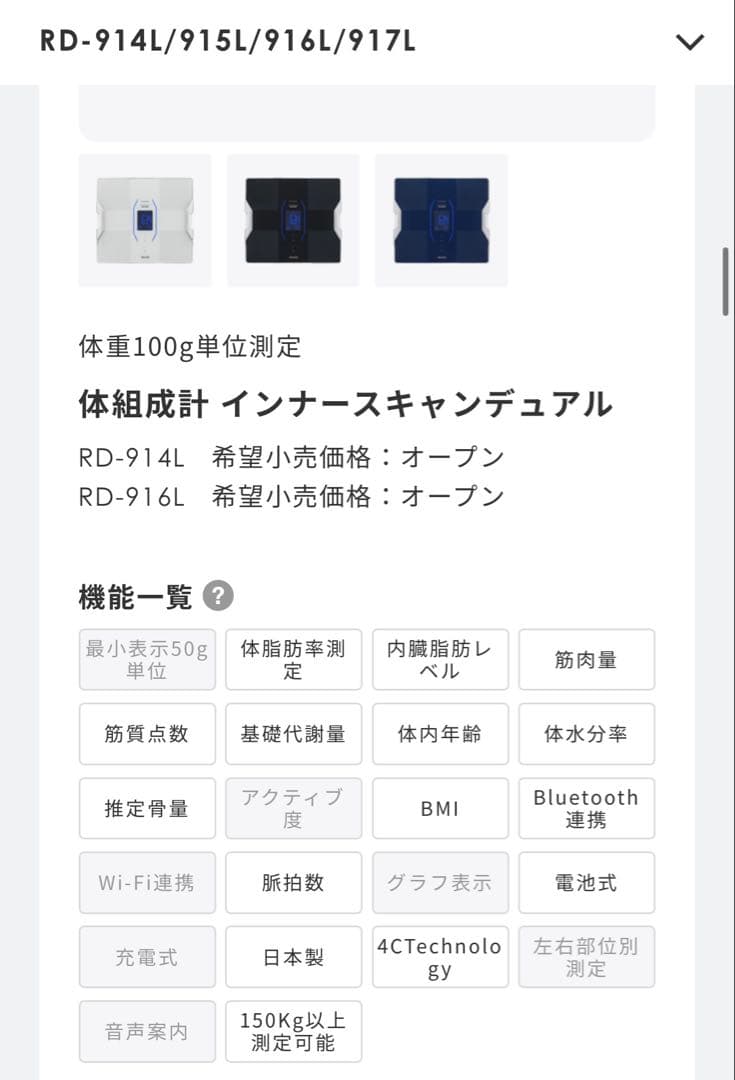This screenshot has width=735, height=1080.
Task: Select the navy blue scale product thumbnail
Action: point(440,220)
